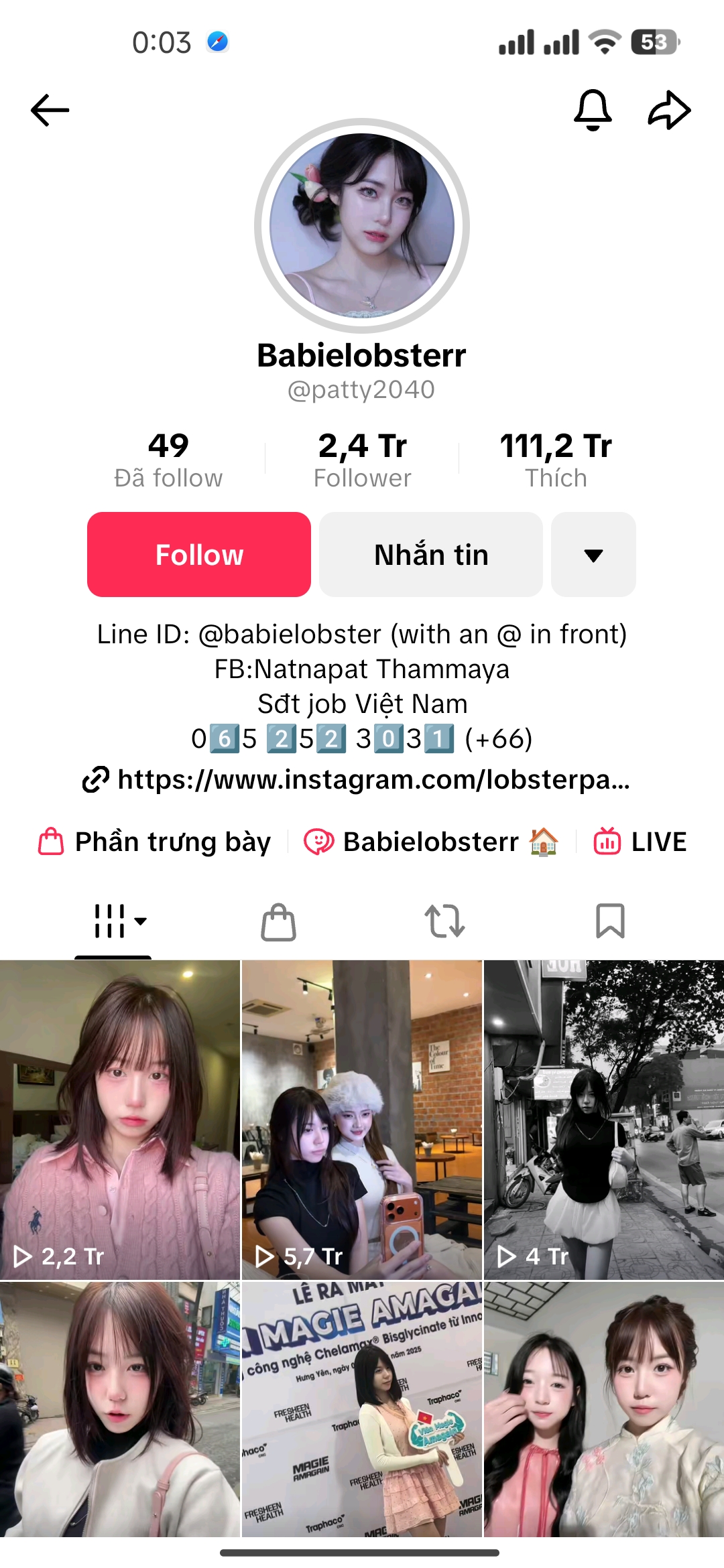View the 2,4 Tr Follower list
The width and height of the screenshot is (724, 1568).
tap(362, 459)
